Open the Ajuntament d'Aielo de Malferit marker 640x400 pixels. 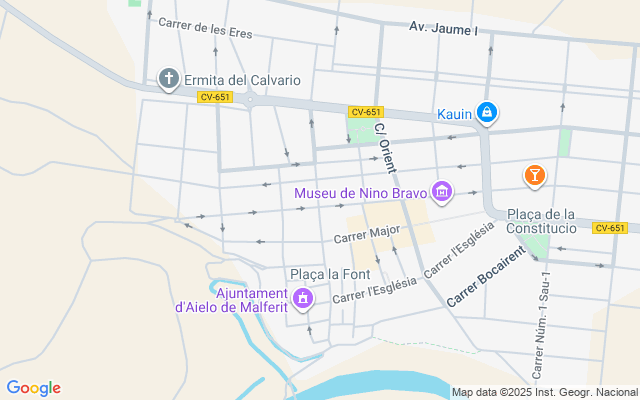point(303,297)
